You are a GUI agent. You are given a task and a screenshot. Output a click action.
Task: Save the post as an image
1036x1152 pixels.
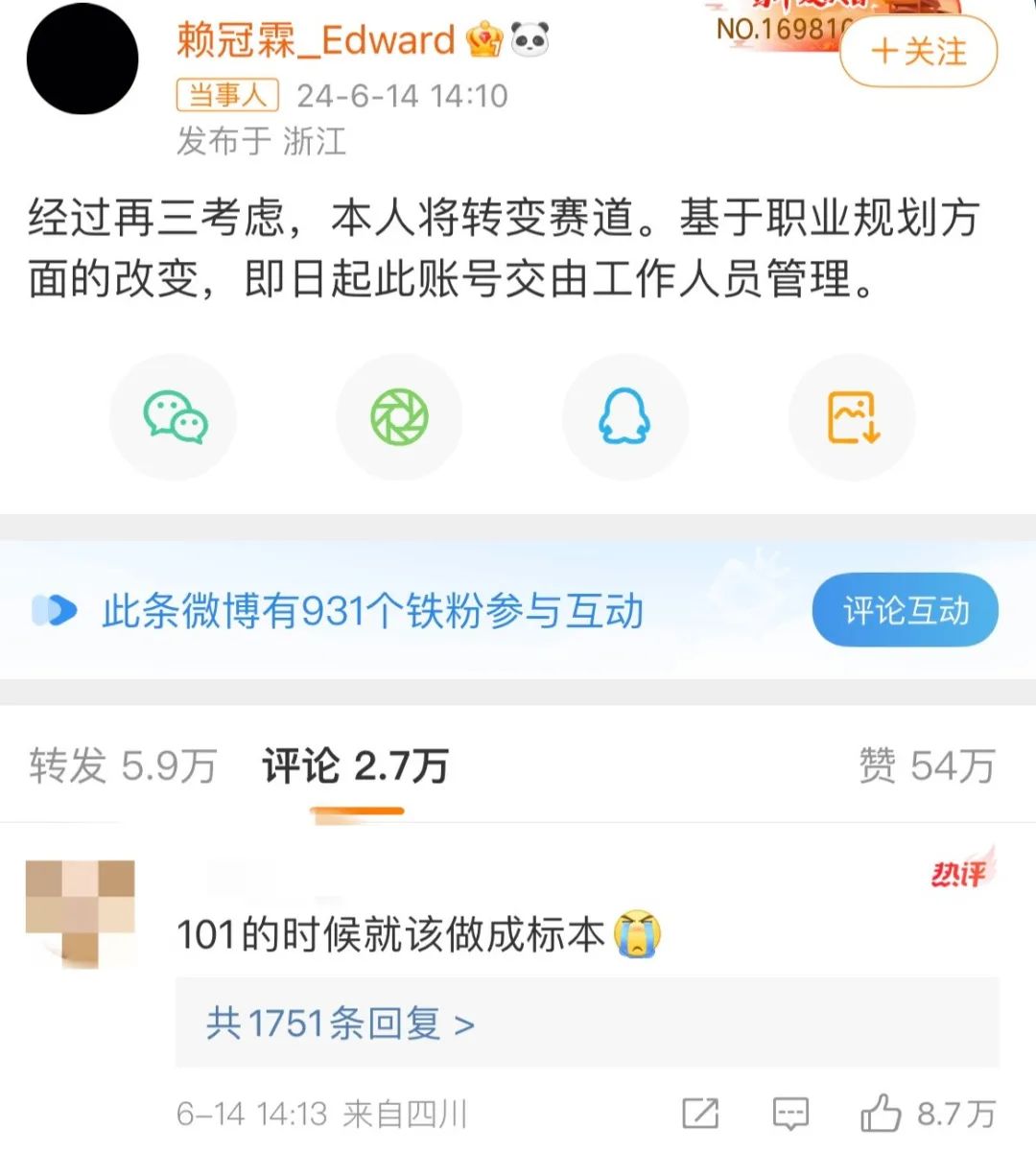pyautogui.click(x=852, y=417)
